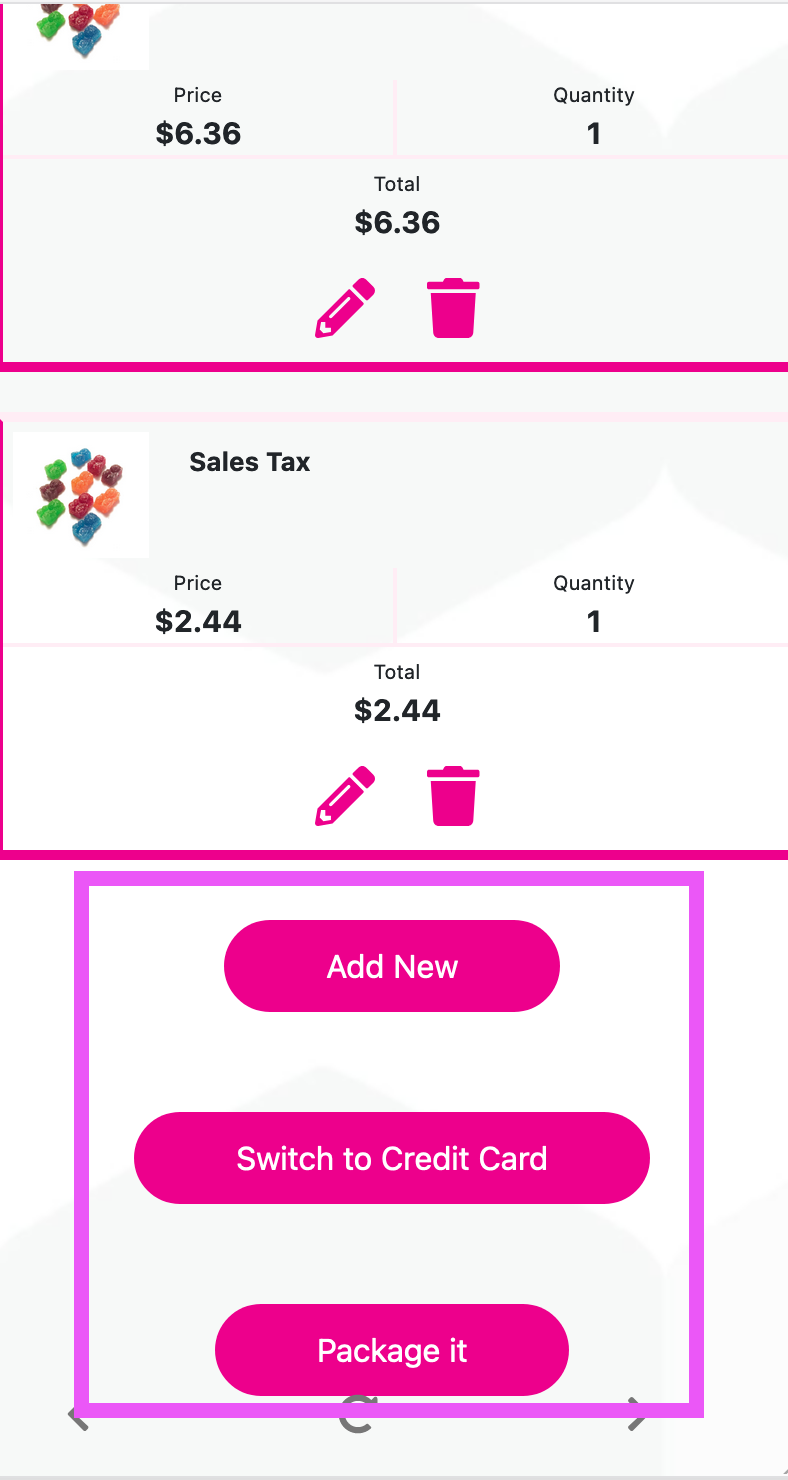Reload the page
The width and height of the screenshot is (788, 1480).
355,1417
